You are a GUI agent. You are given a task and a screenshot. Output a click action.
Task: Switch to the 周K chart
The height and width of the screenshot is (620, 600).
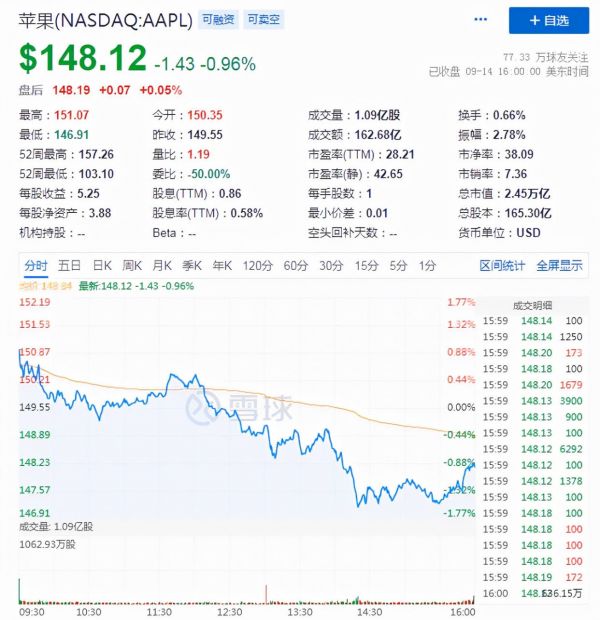pos(132,265)
